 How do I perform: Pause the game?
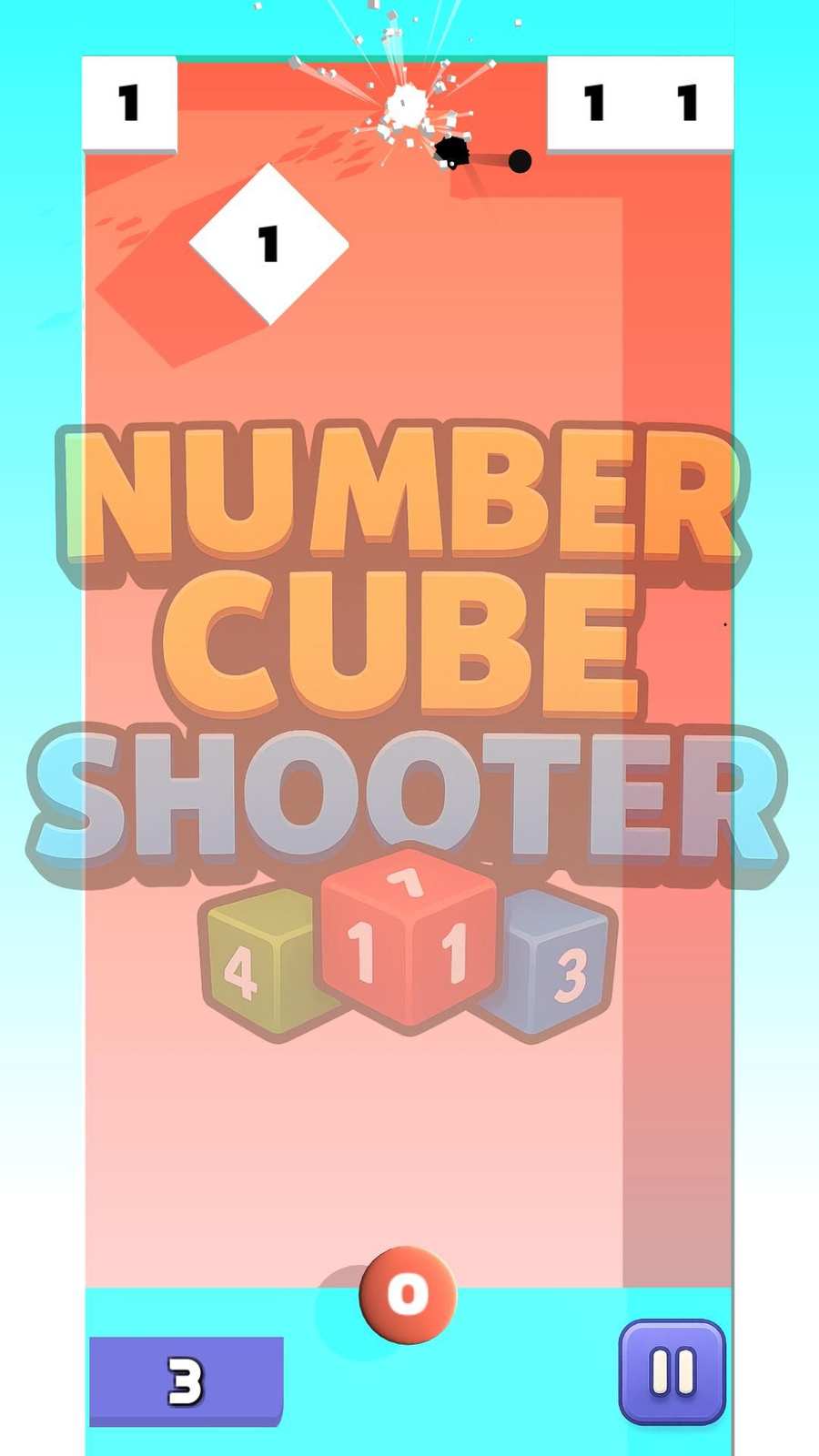click(x=672, y=1371)
